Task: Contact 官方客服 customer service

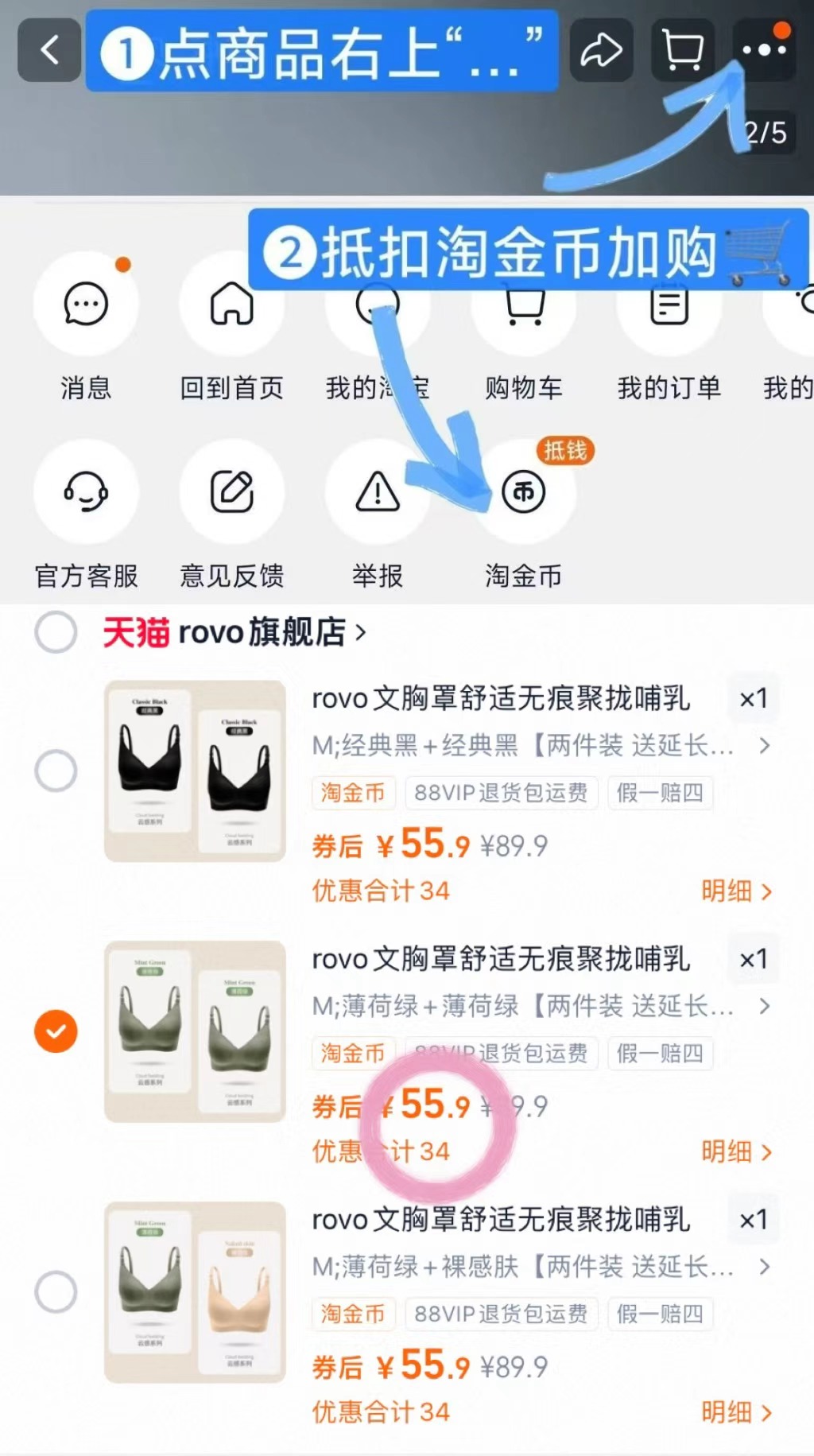Action: tap(86, 493)
